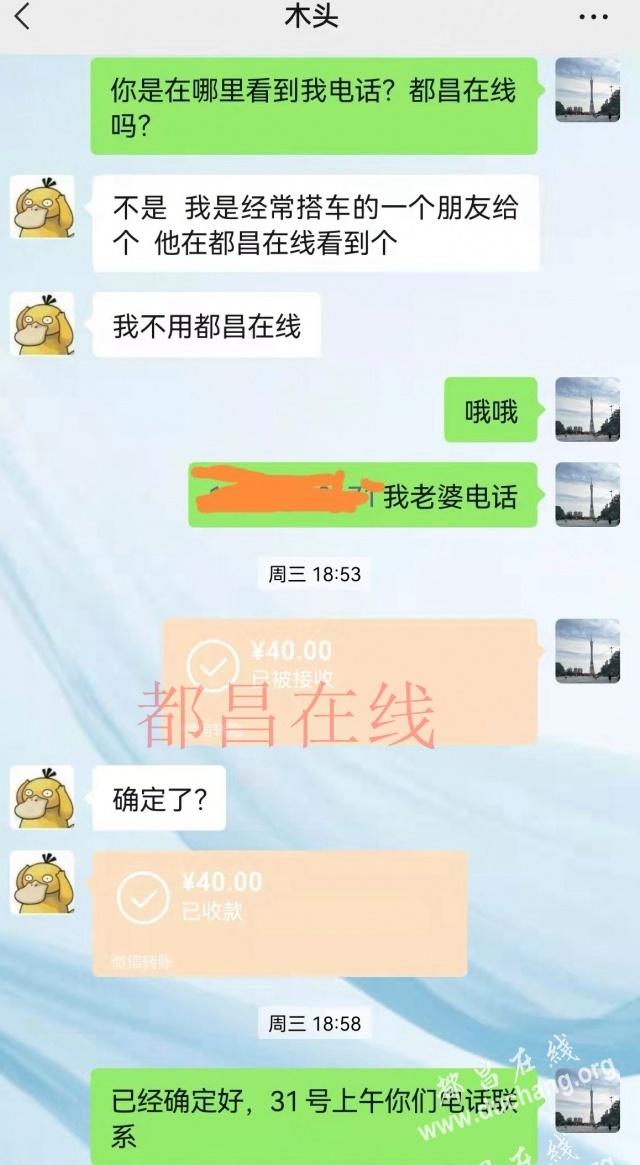Open the chat overflow menu
Image resolution: width=640 pixels, height=1165 pixels.
[593, 18]
